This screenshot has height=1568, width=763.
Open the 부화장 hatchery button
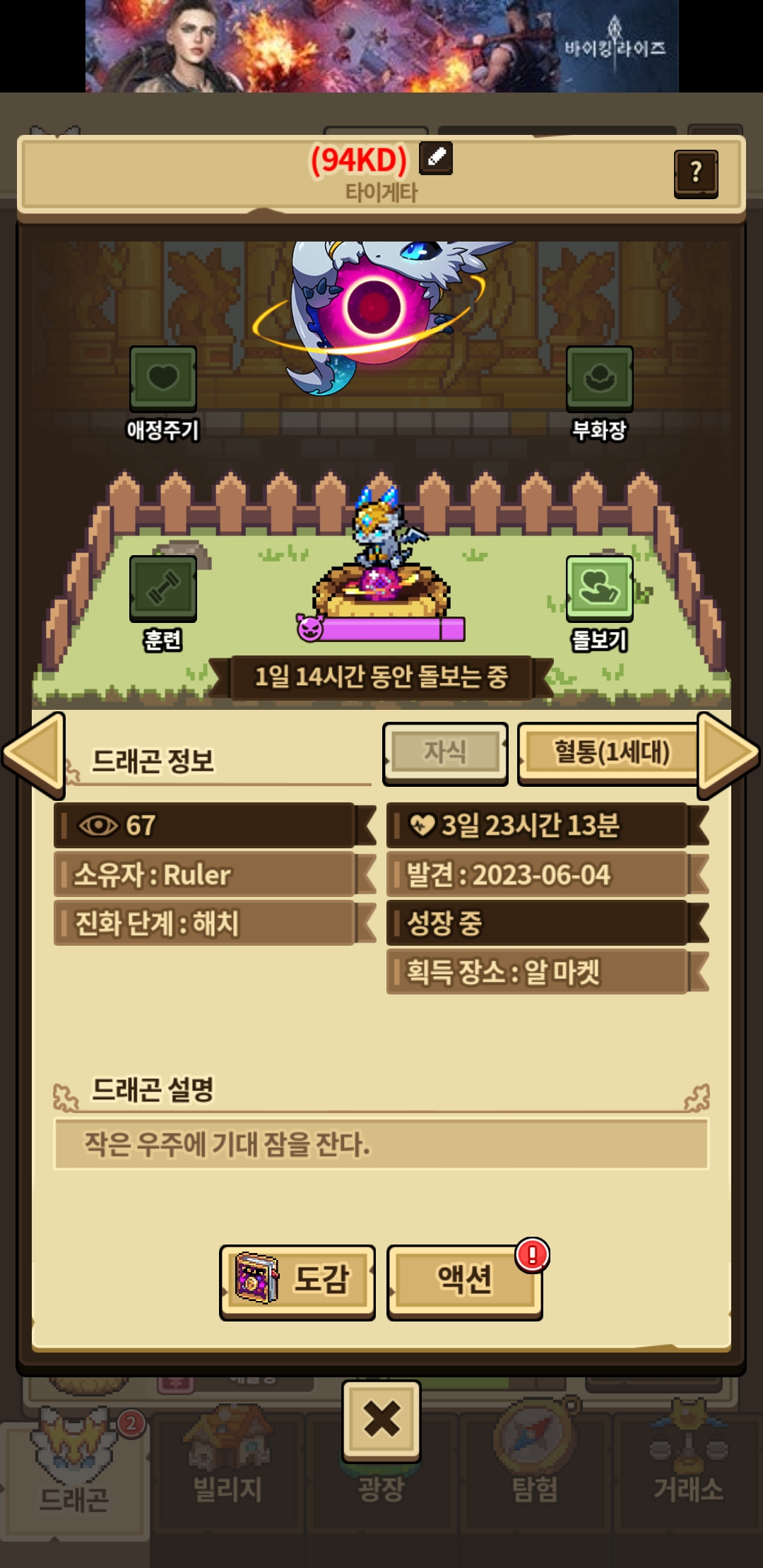(x=599, y=379)
